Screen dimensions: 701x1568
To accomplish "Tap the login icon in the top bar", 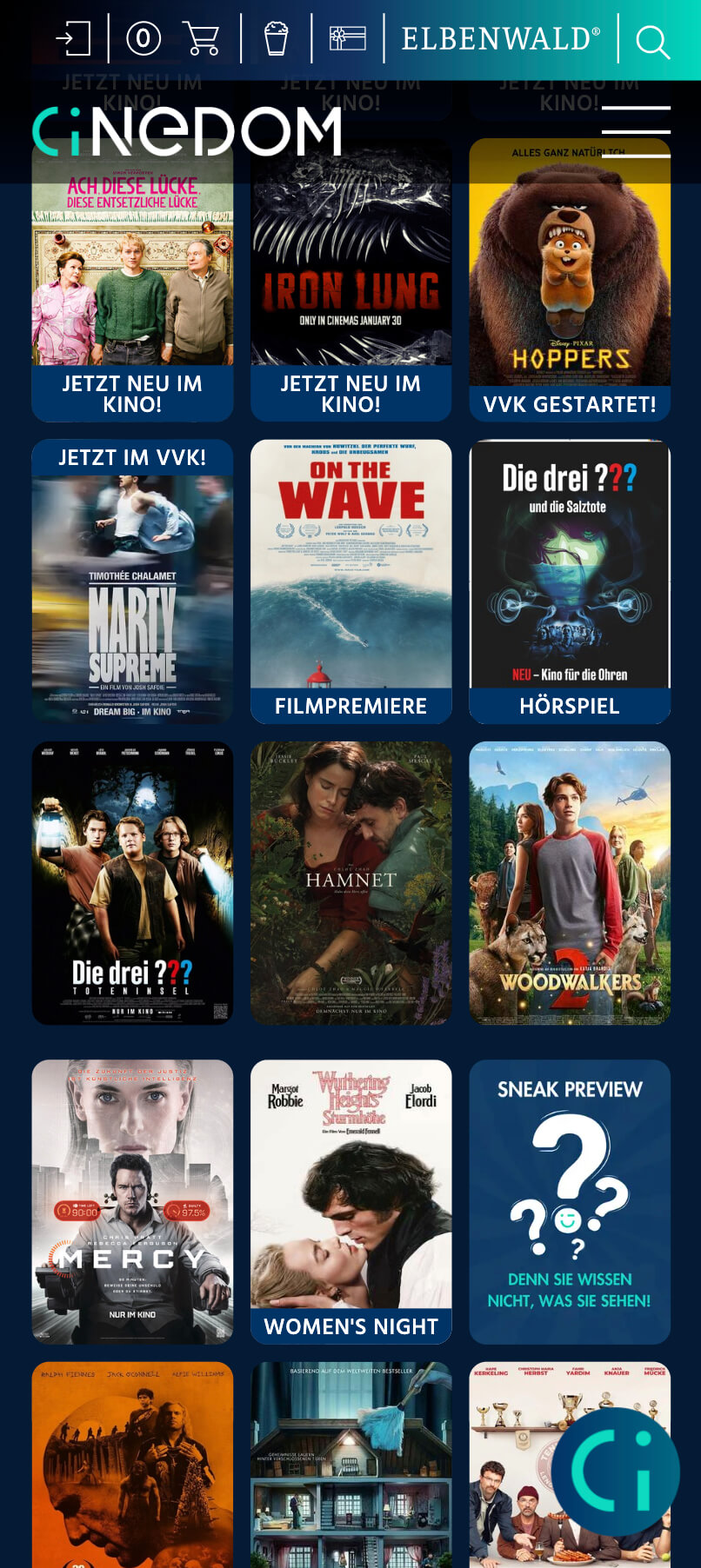I will point(73,39).
